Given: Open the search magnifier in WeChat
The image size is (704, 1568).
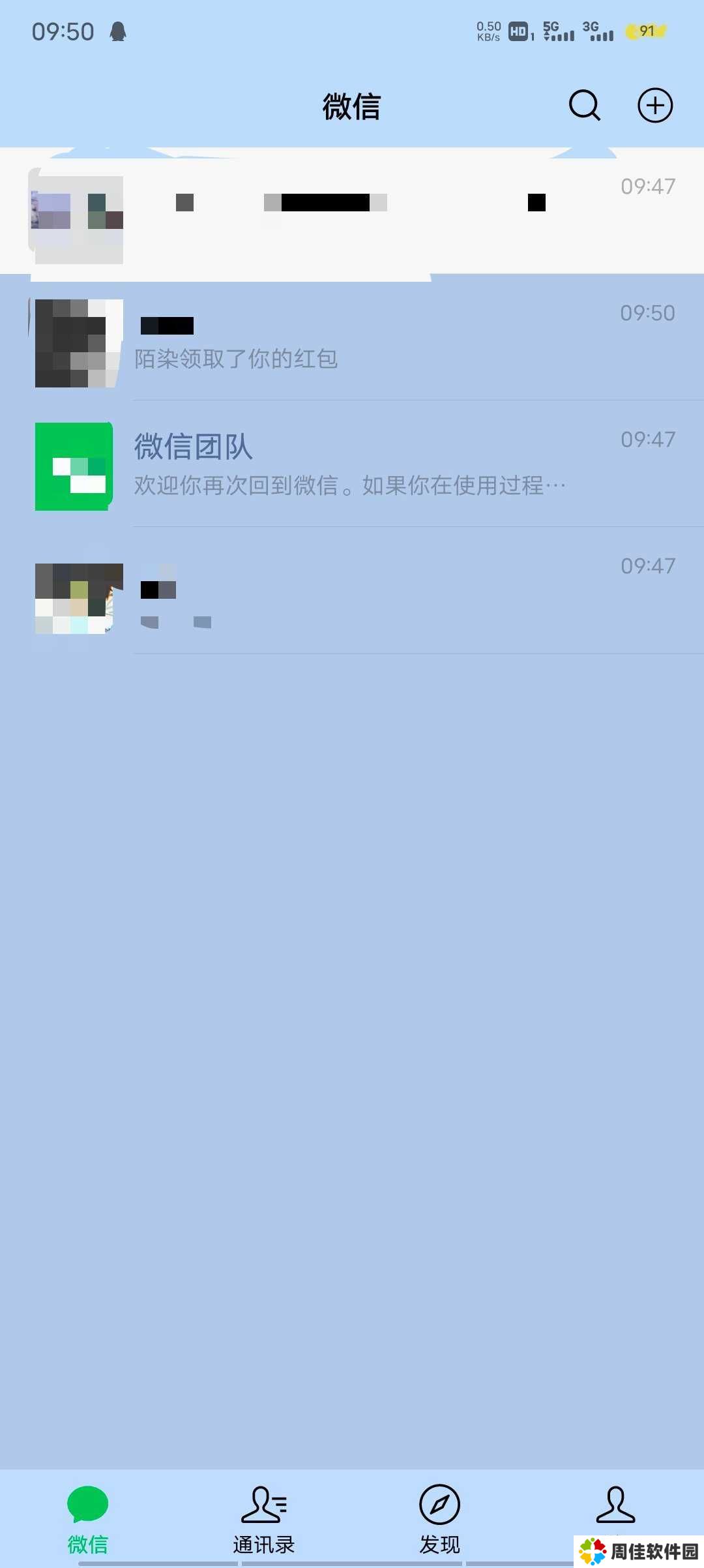Looking at the screenshot, I should pos(584,106).
